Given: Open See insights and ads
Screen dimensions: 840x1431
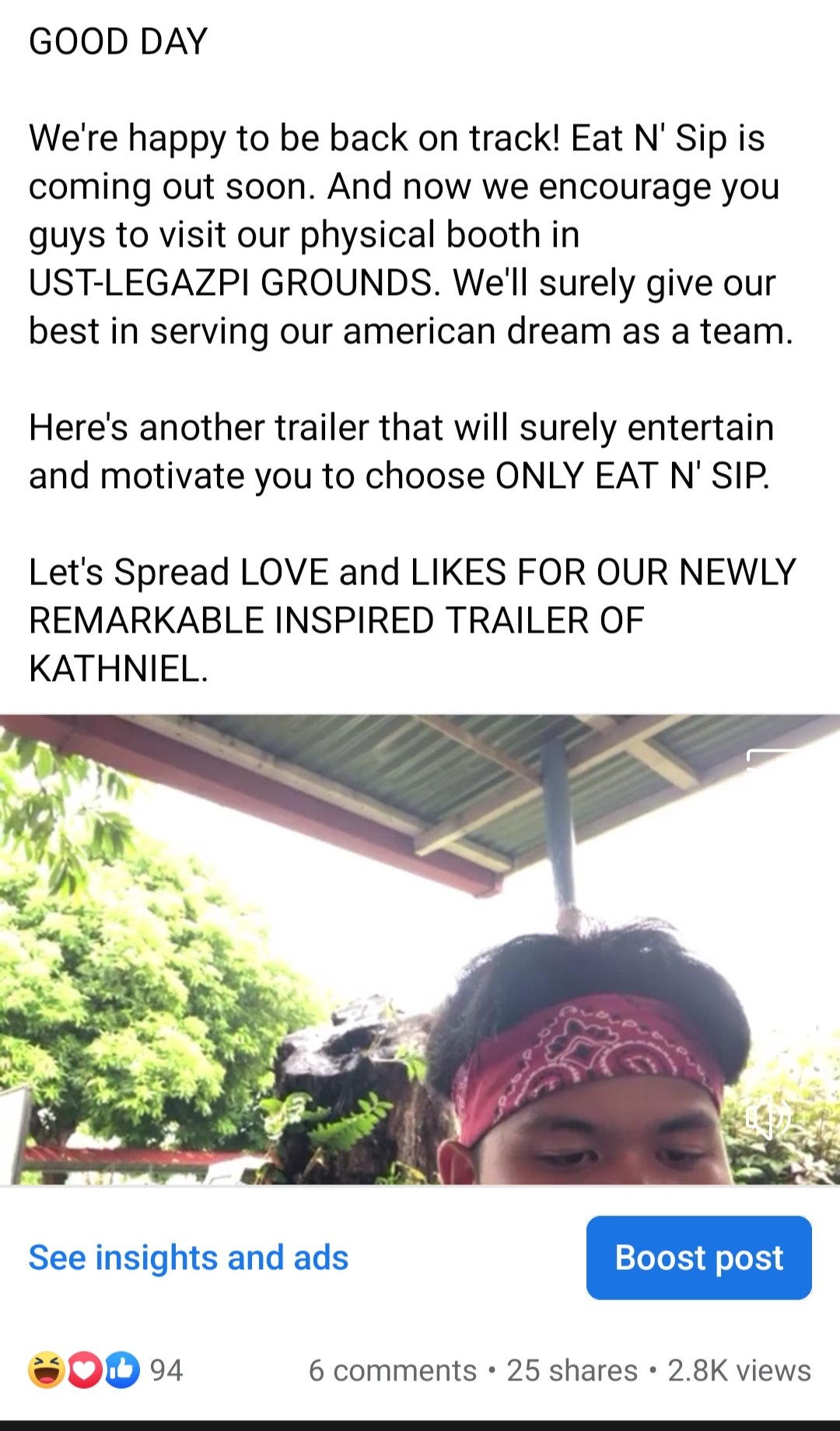Looking at the screenshot, I should 188,1257.
